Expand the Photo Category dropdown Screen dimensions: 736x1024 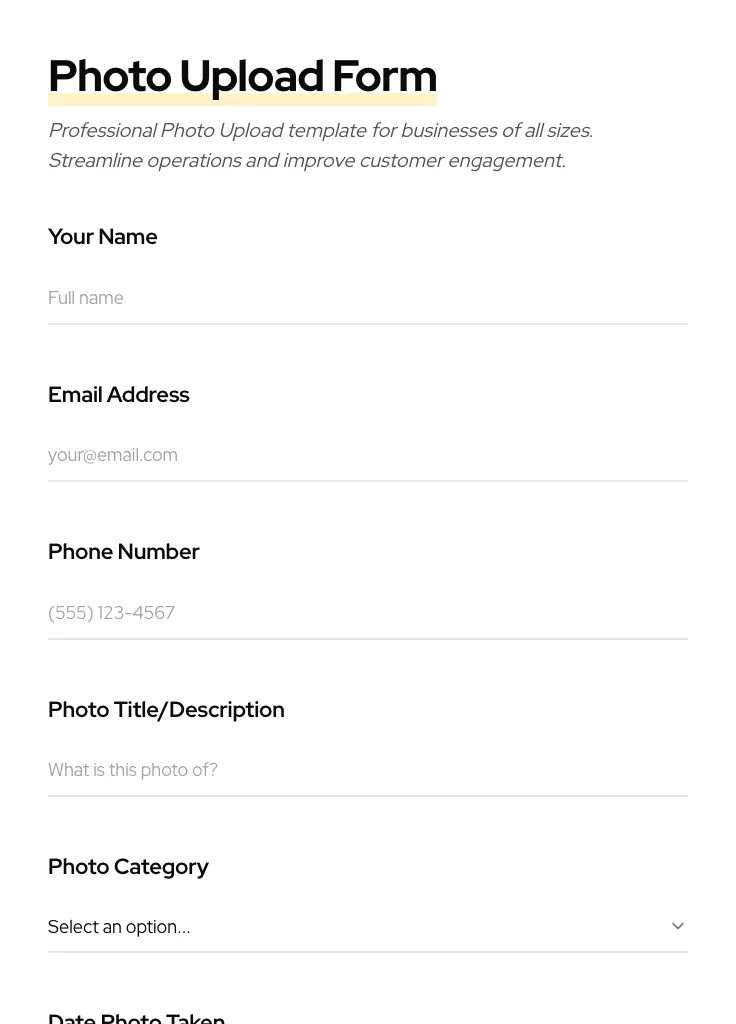point(367,927)
